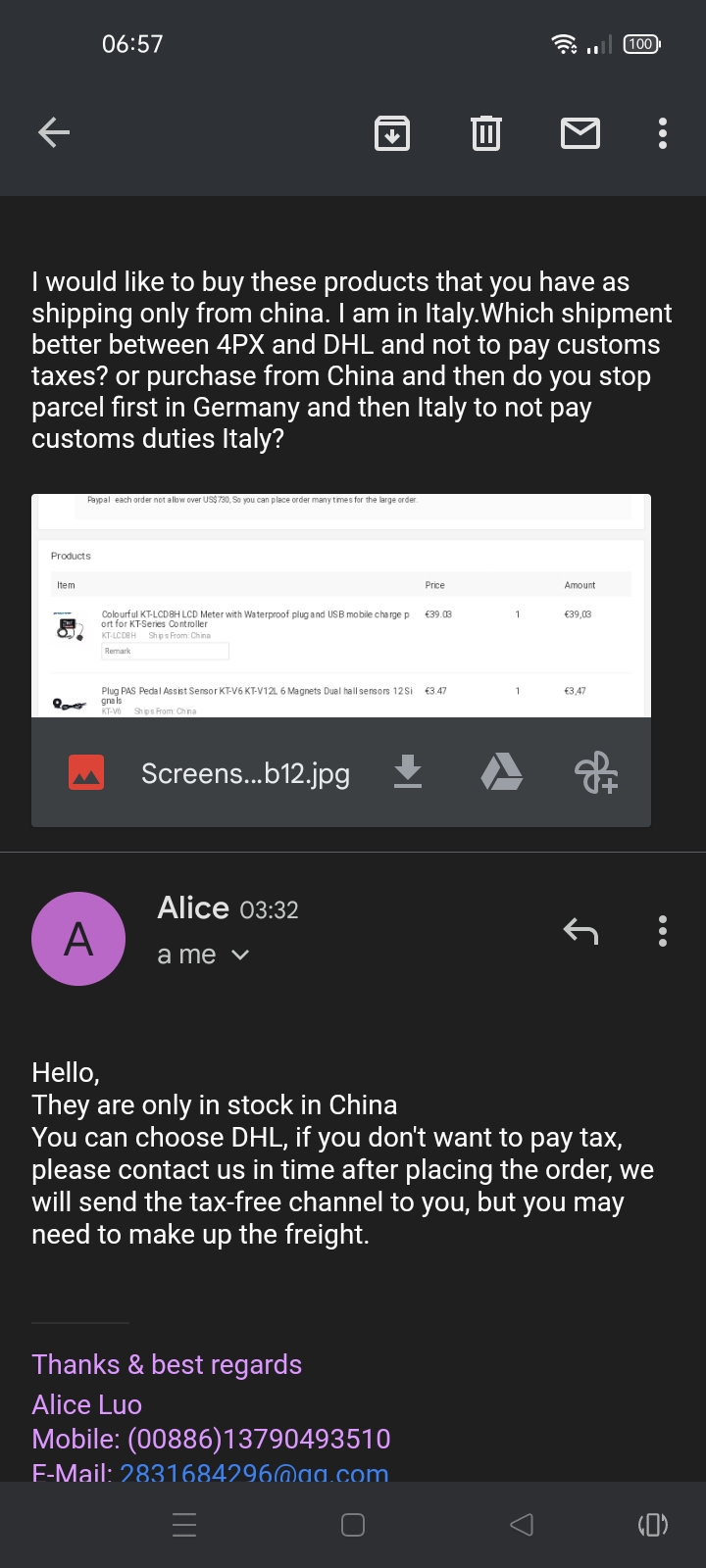The width and height of the screenshot is (706, 1568).
Task: Open the Screens...b12.jpg attachment preview
Action: click(x=340, y=606)
